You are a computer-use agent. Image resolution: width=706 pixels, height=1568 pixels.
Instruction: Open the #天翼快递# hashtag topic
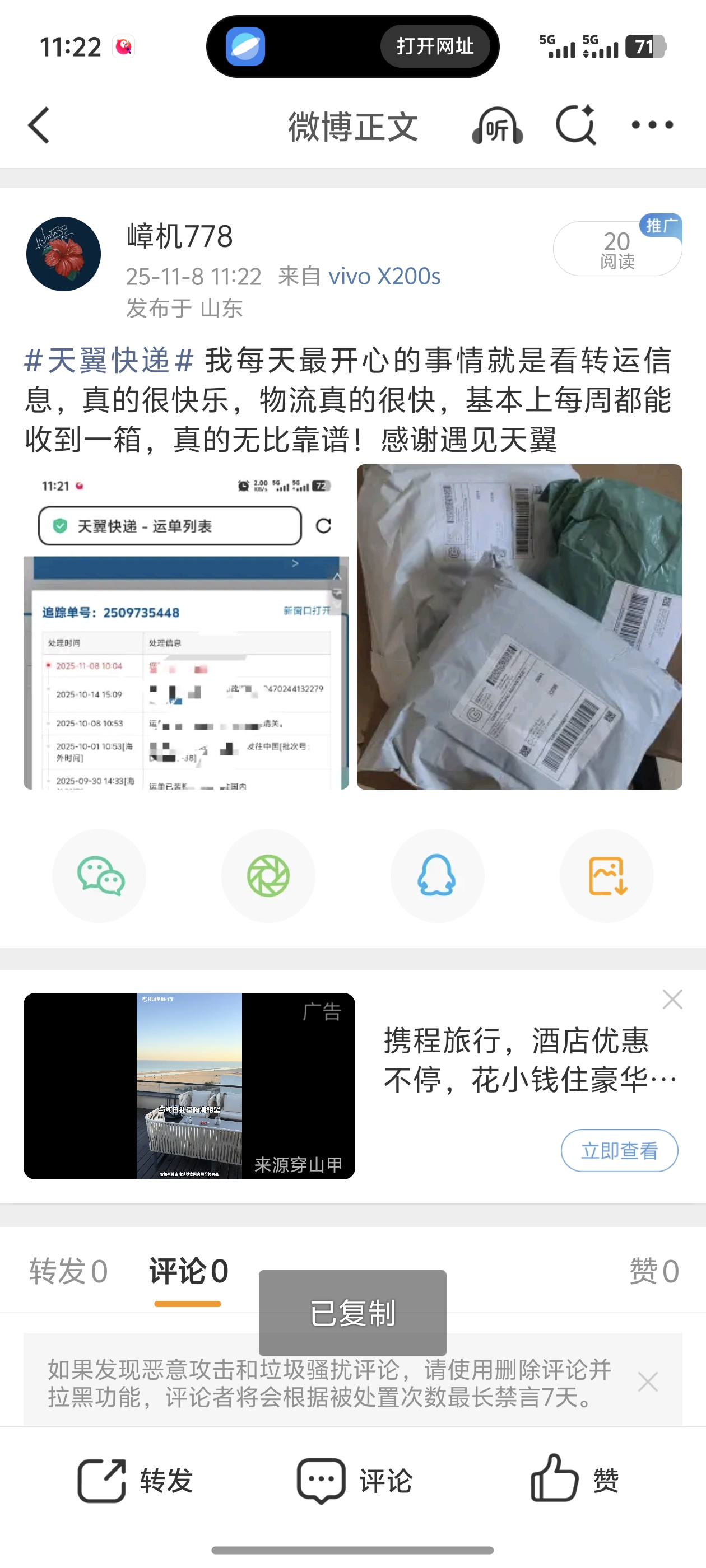[109, 360]
